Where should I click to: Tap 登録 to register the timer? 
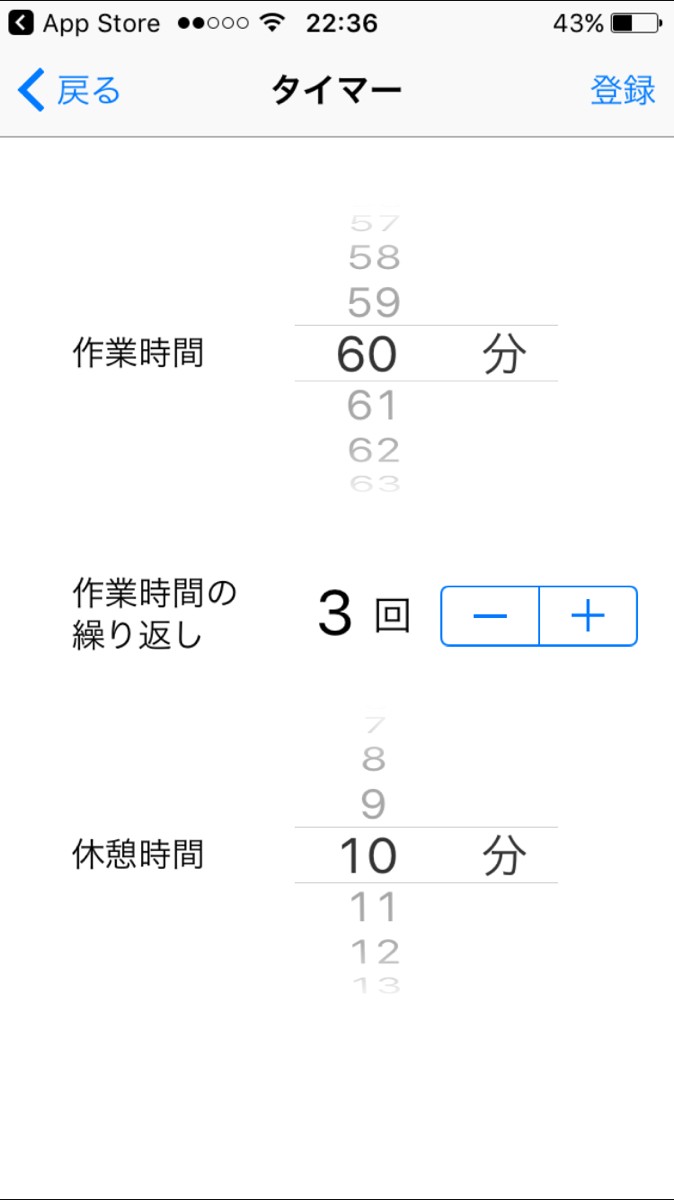(x=622, y=91)
